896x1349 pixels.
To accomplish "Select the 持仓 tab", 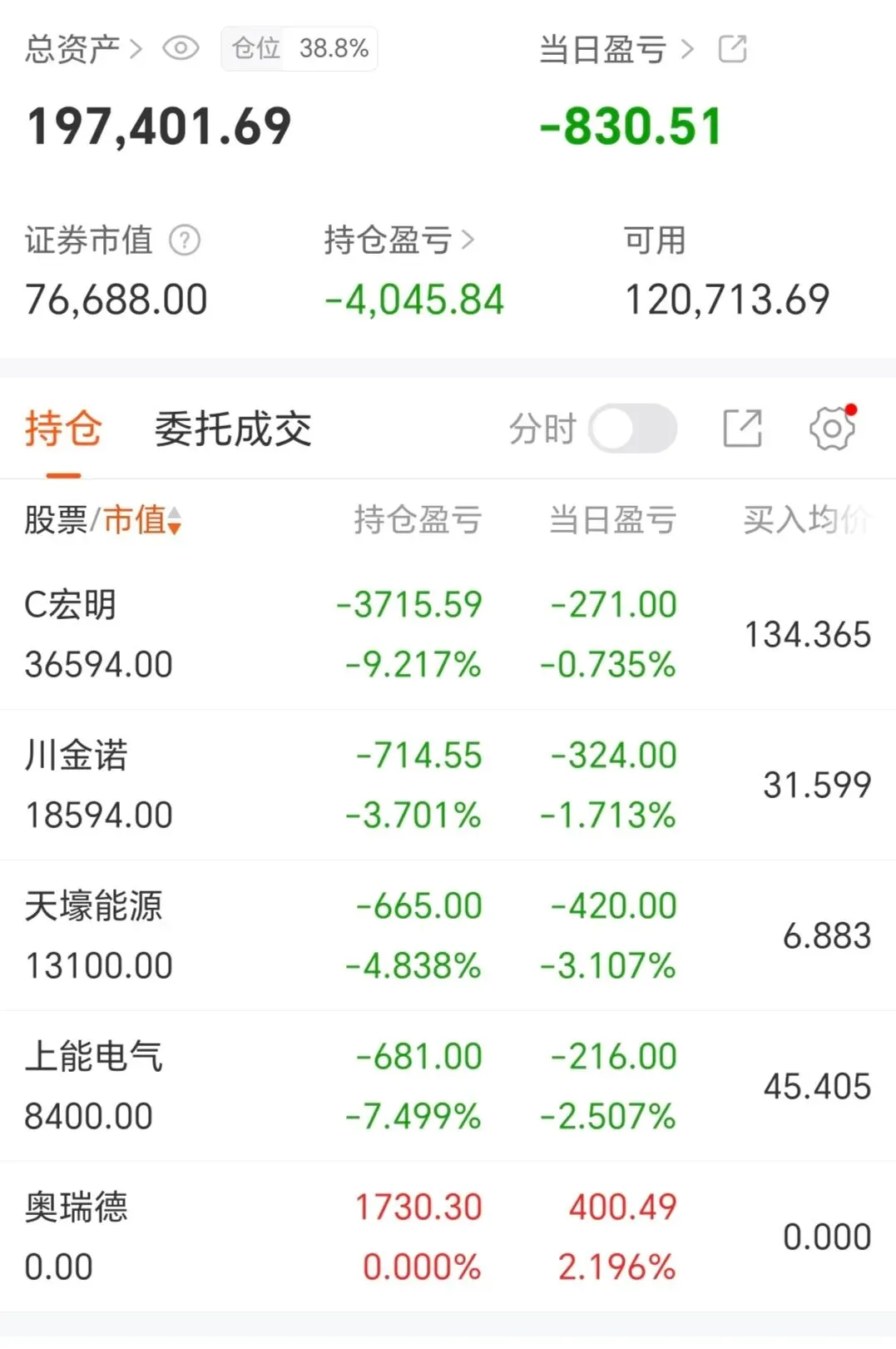I will [63, 429].
